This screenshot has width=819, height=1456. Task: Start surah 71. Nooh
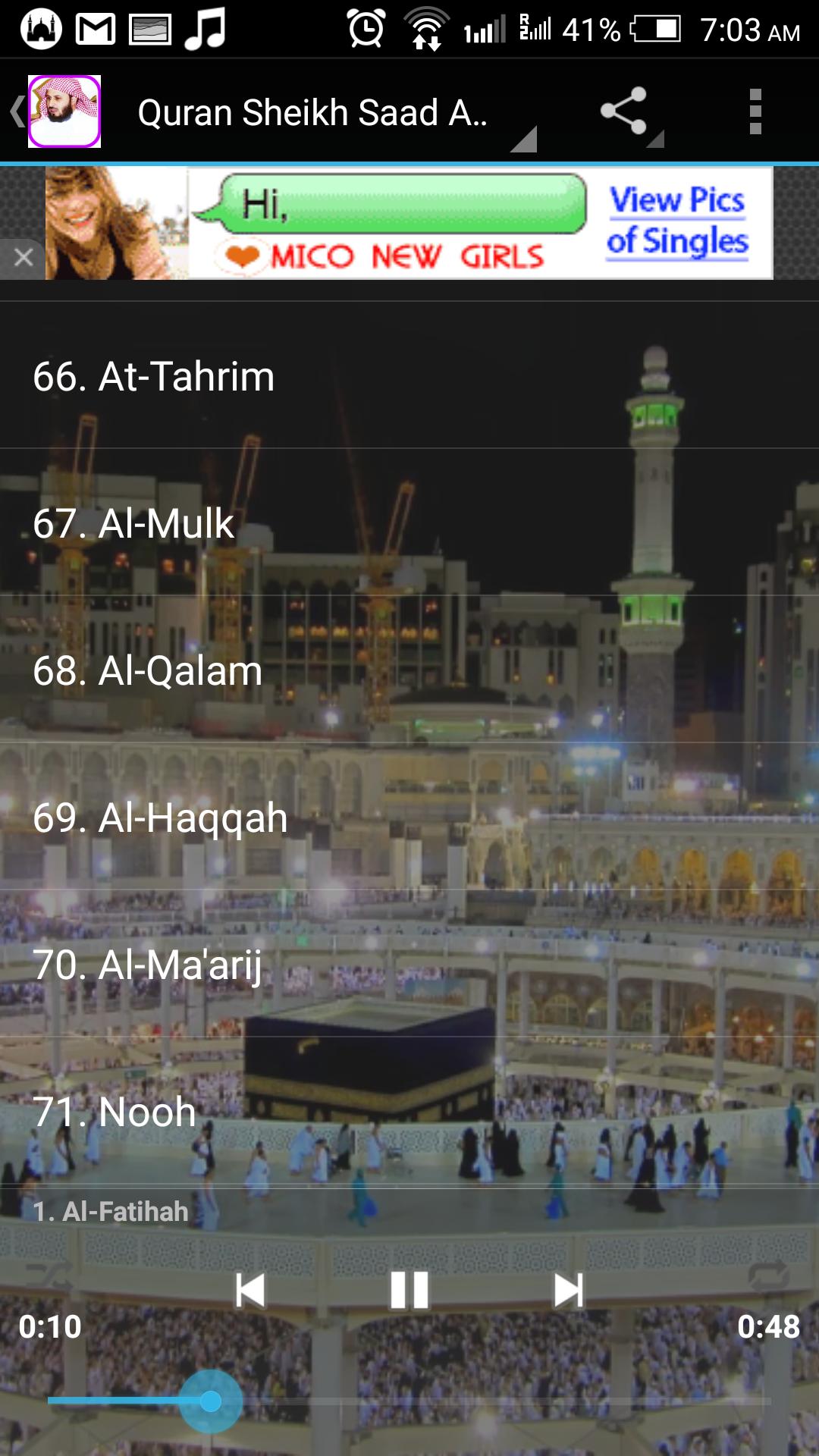[409, 1112]
